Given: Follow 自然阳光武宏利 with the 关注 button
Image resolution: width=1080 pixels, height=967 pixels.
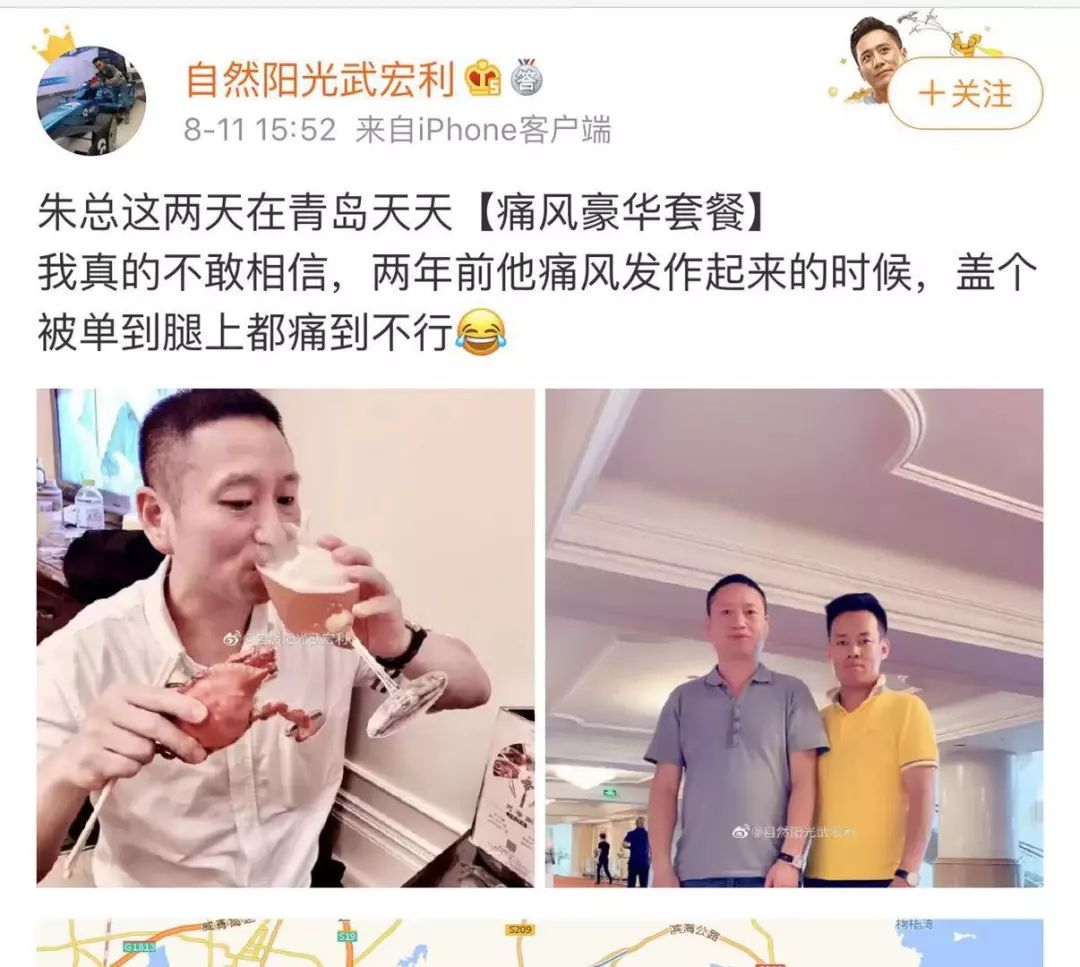Looking at the screenshot, I should 965,94.
